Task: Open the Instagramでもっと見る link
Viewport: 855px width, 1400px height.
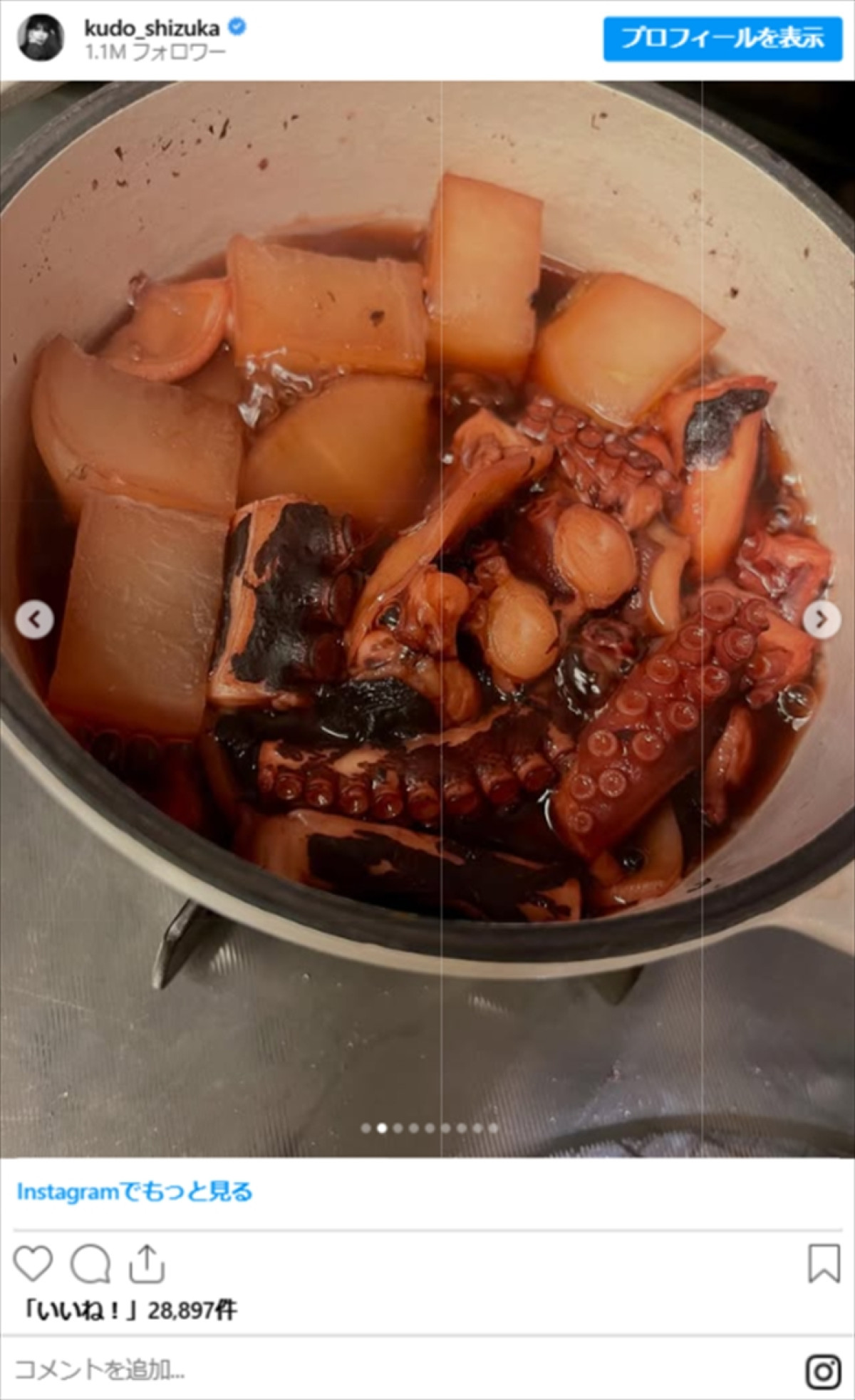Action: [x=135, y=1191]
